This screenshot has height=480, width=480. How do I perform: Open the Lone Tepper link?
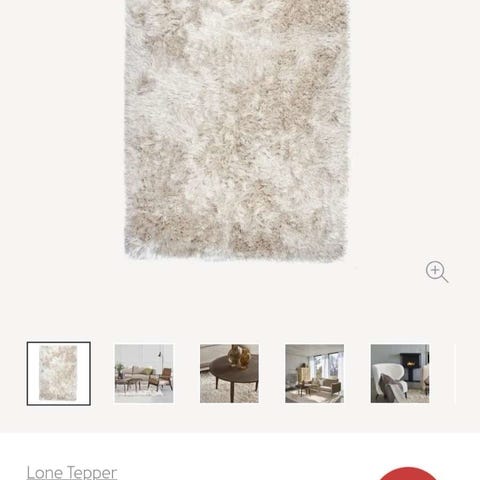72,473
